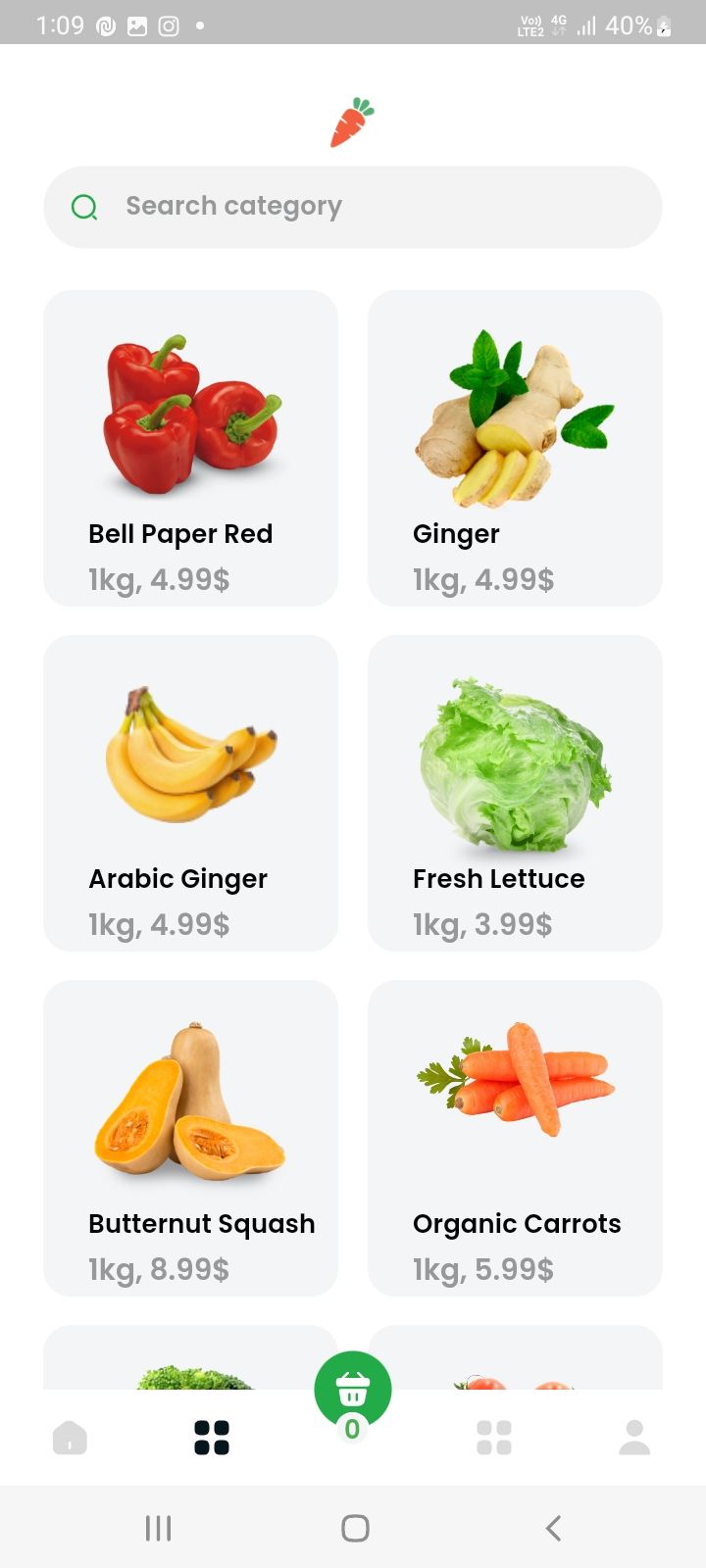706x1568 pixels.
Task: Select the Organic Carrots product card
Action: tap(515, 1138)
